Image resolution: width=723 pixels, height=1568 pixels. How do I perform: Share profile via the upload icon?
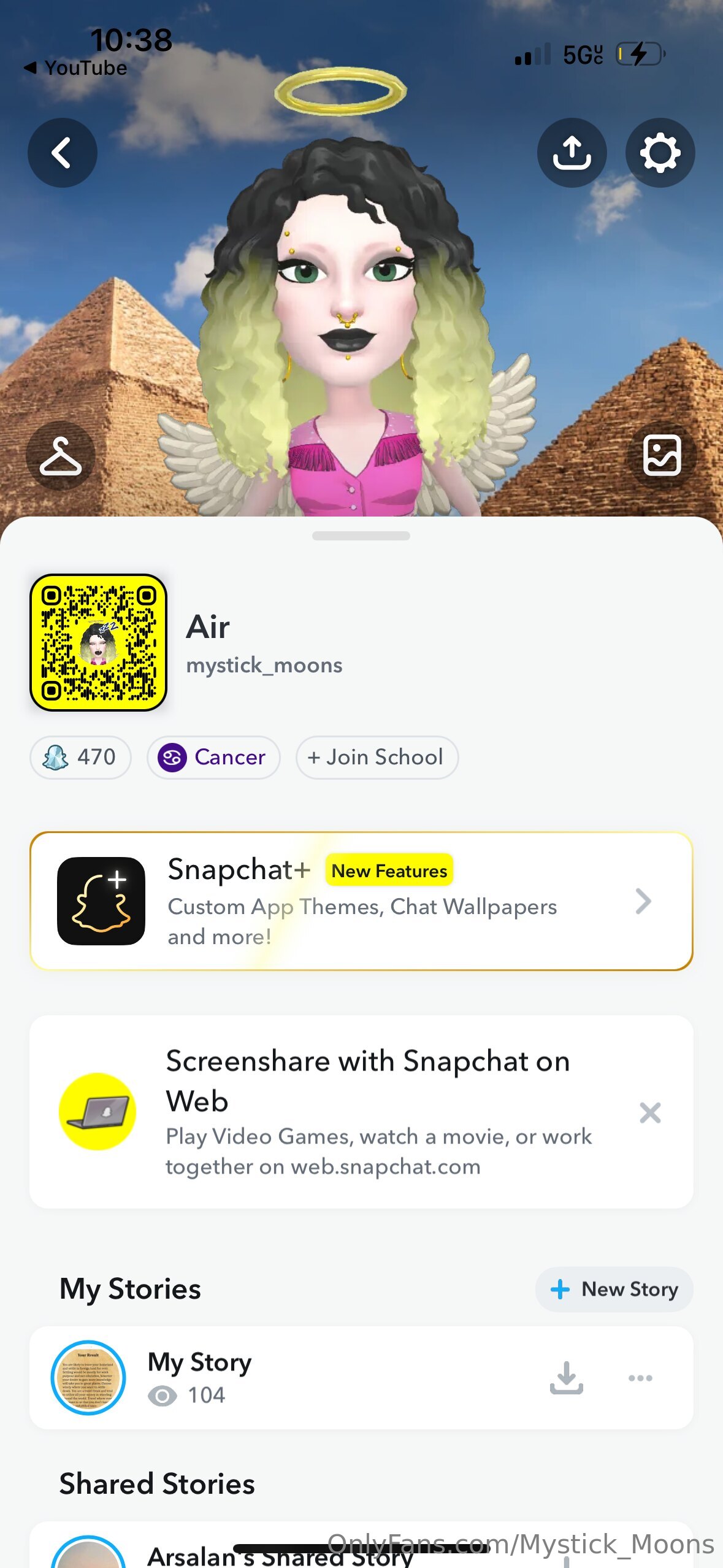572,153
